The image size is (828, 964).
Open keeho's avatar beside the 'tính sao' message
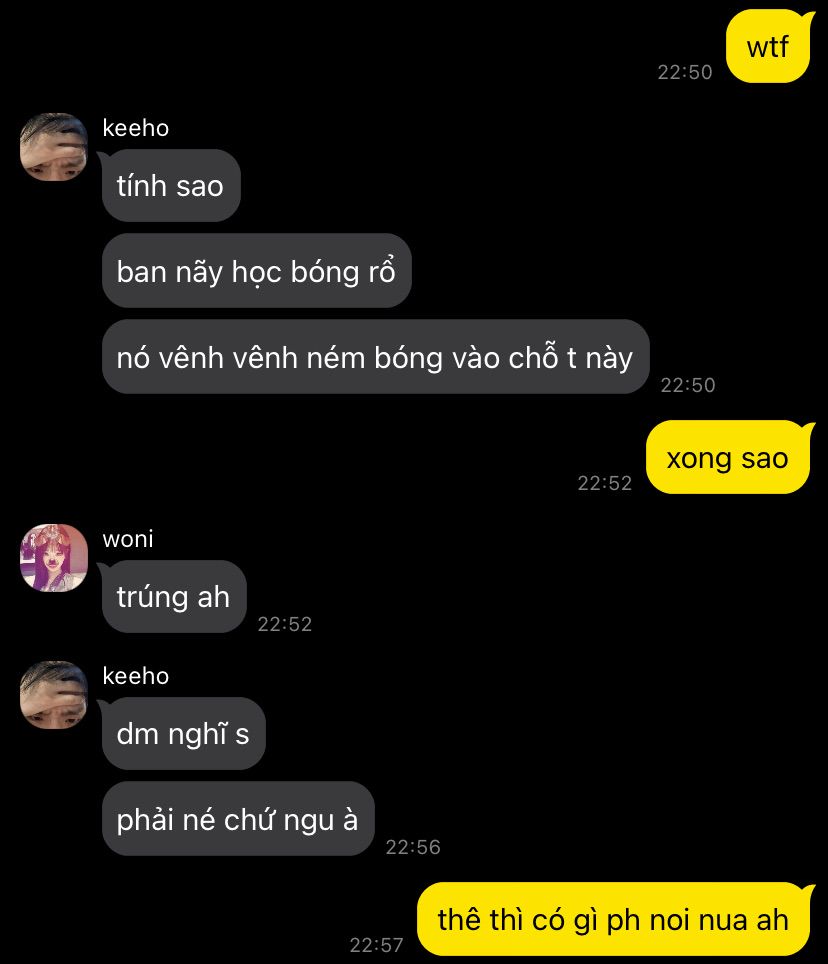coord(54,147)
